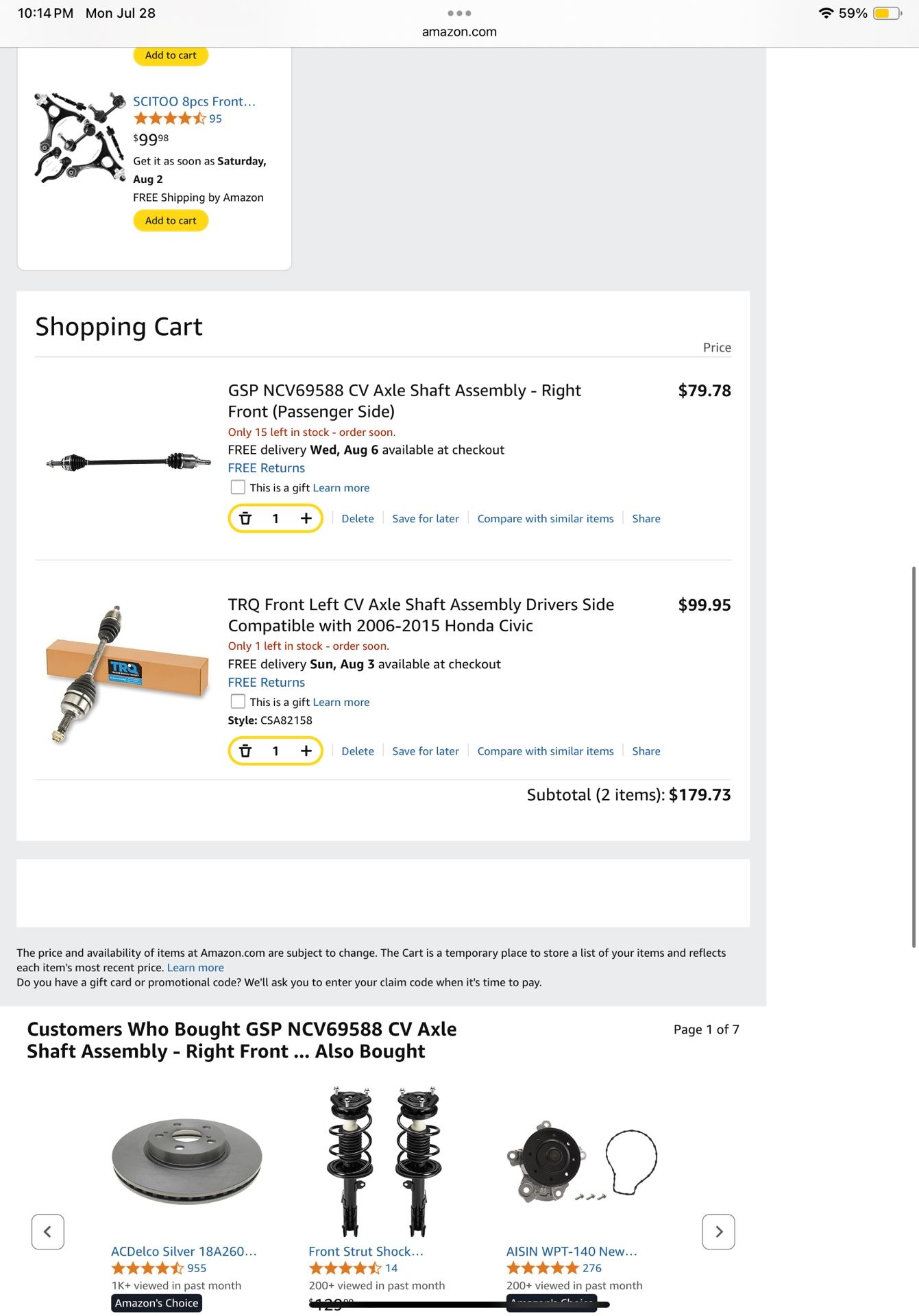Open ACDelco Silver 18A260 brake rotor

click(184, 1252)
